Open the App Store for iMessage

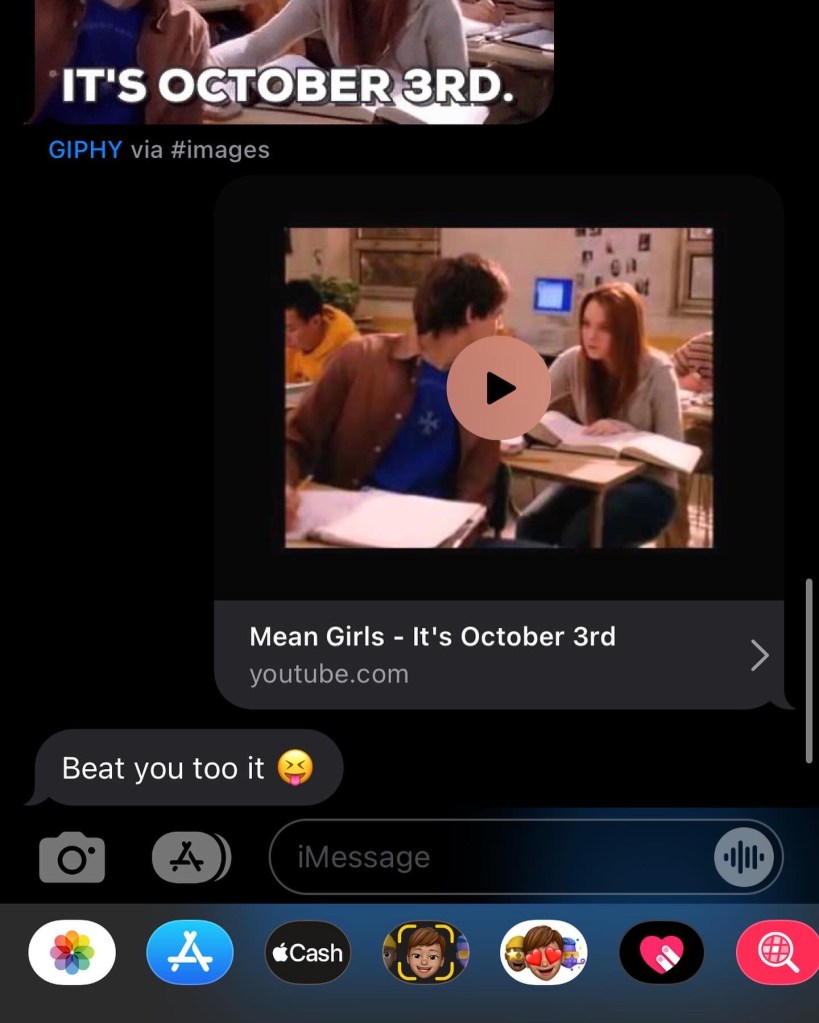coord(190,953)
